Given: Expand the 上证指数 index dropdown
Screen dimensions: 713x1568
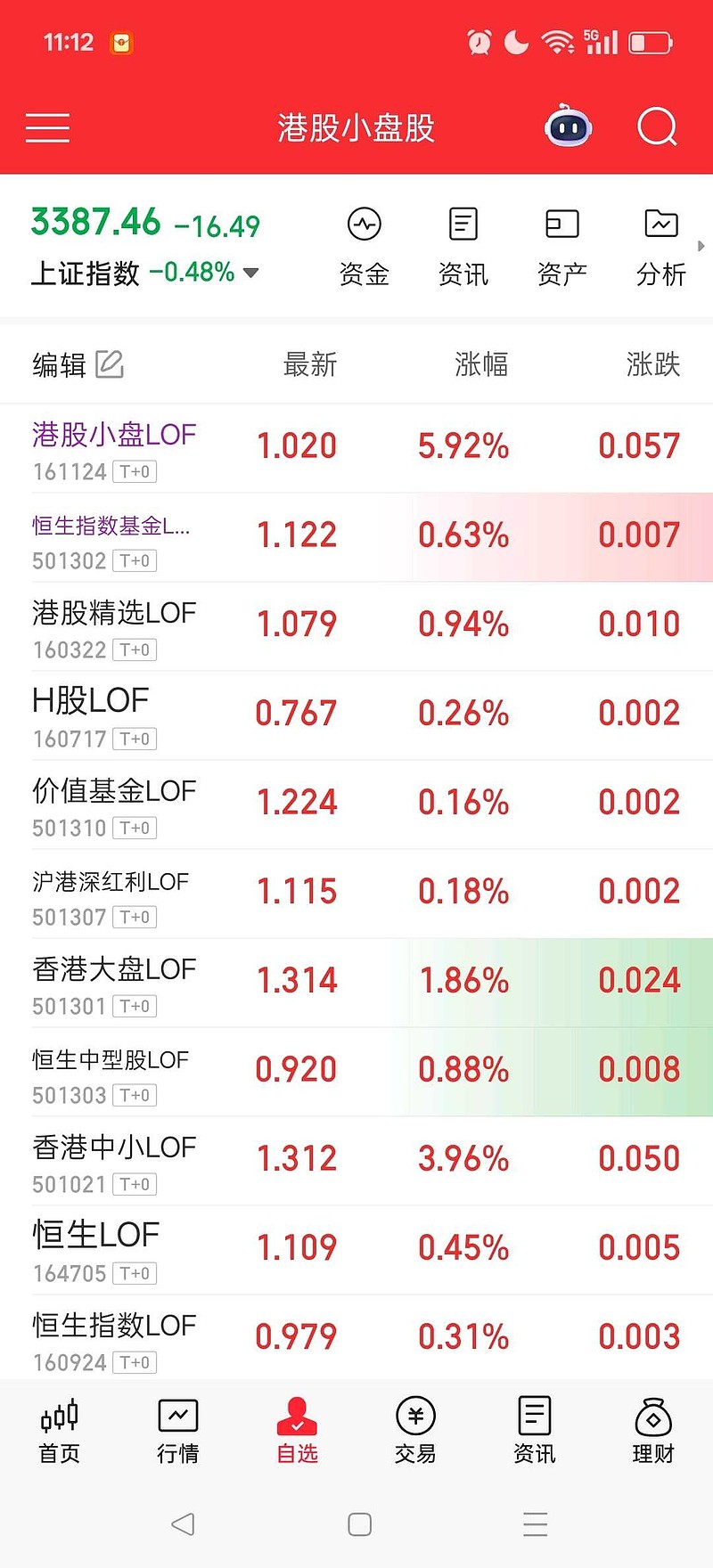Looking at the screenshot, I should point(250,273).
